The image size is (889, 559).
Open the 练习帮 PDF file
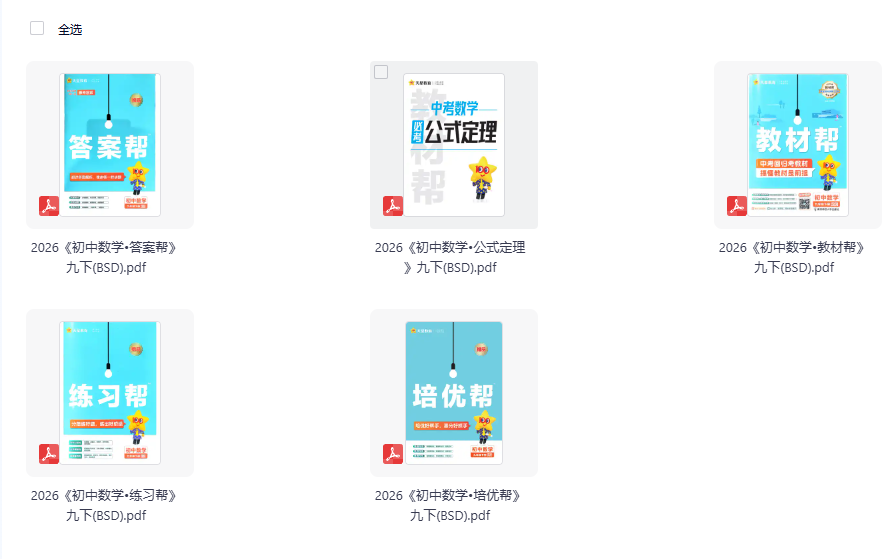click(109, 392)
